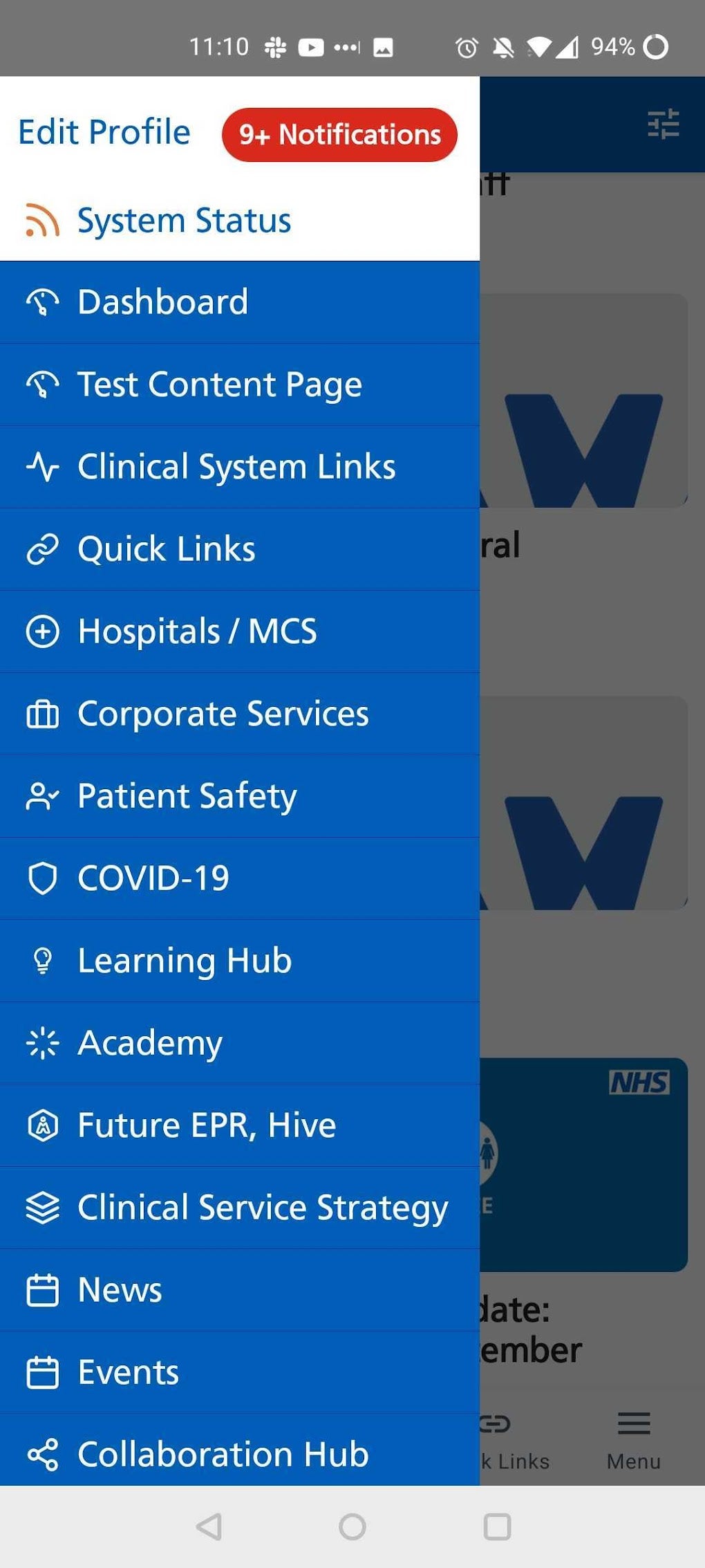
Task: Open the Collaboration Hub
Action: 223,1454
